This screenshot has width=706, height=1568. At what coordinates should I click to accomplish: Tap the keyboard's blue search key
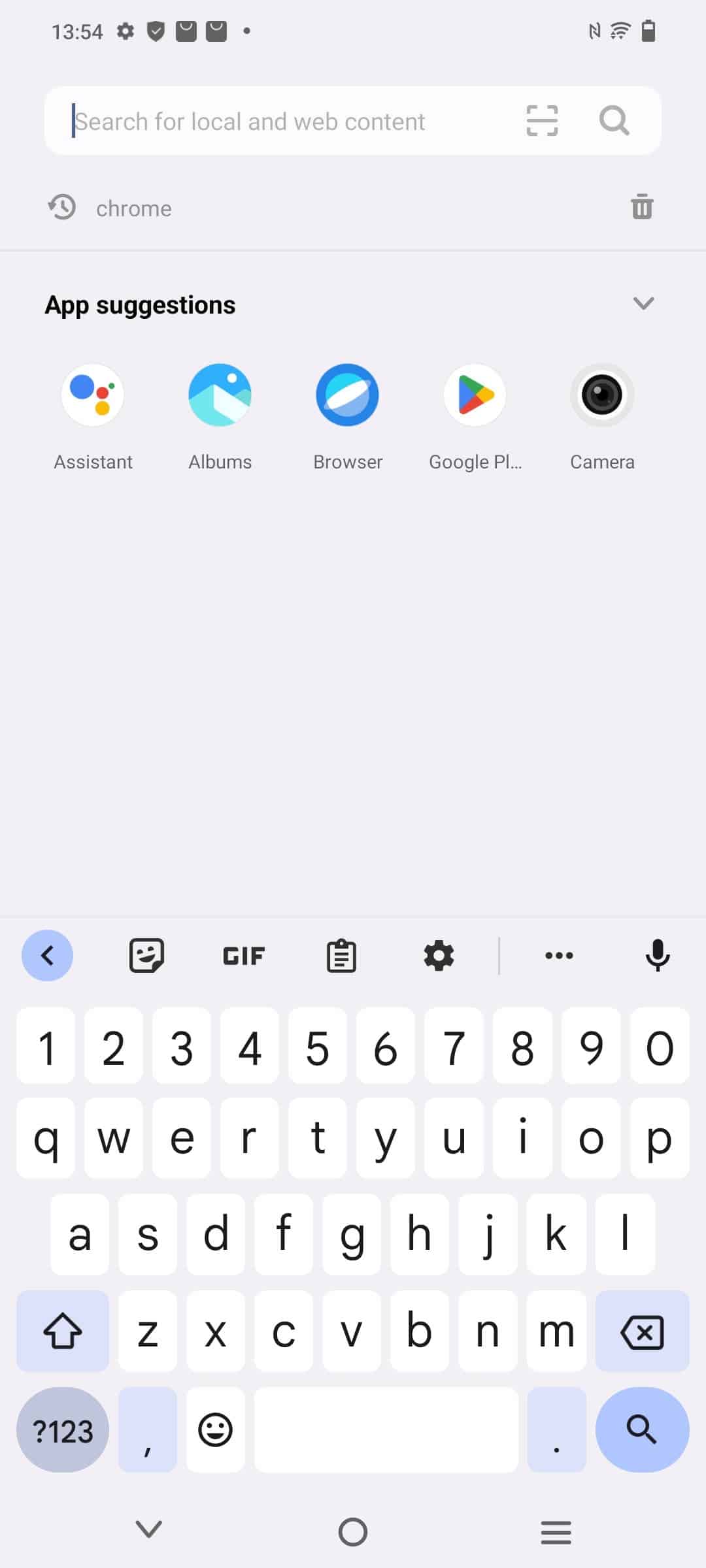[x=642, y=1429]
